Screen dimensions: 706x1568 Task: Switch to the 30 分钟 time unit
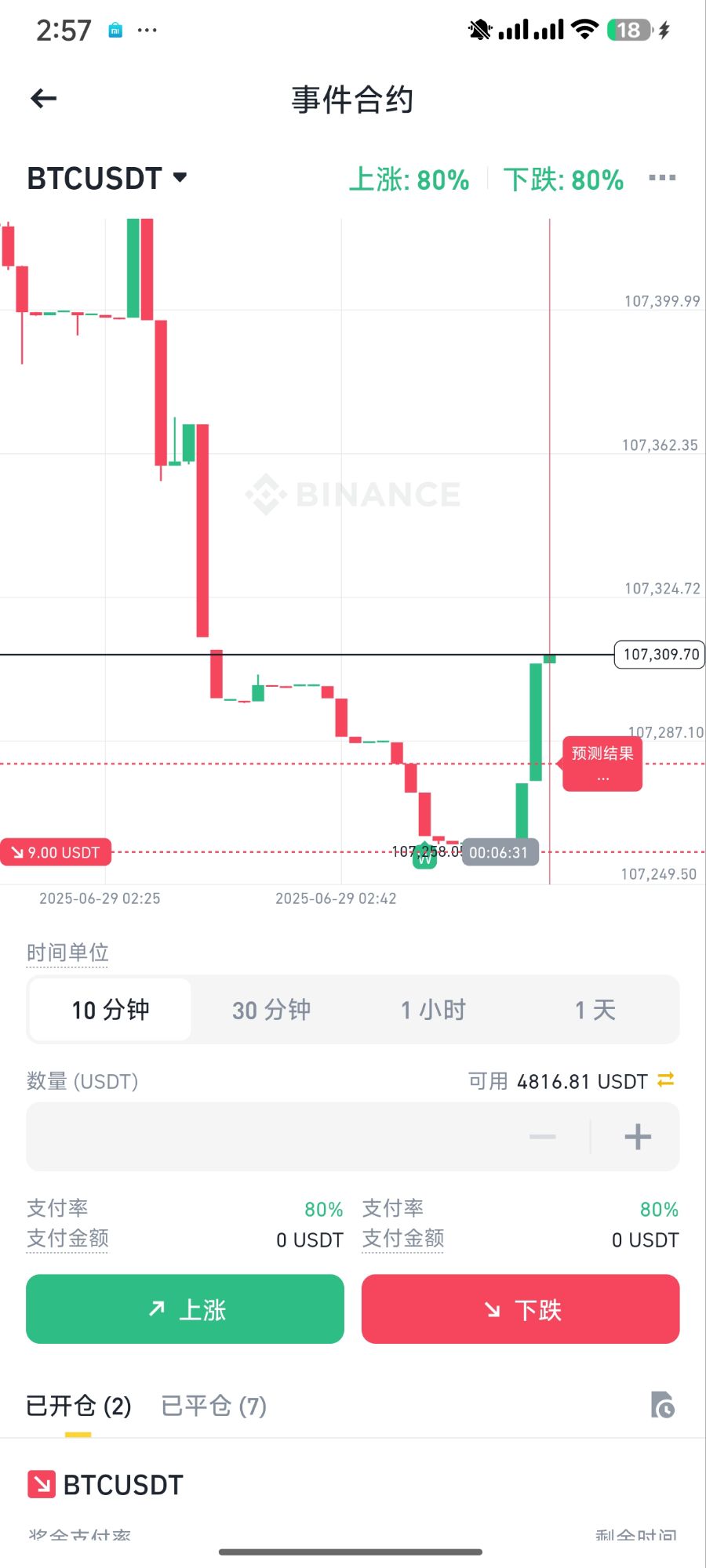tap(271, 1010)
